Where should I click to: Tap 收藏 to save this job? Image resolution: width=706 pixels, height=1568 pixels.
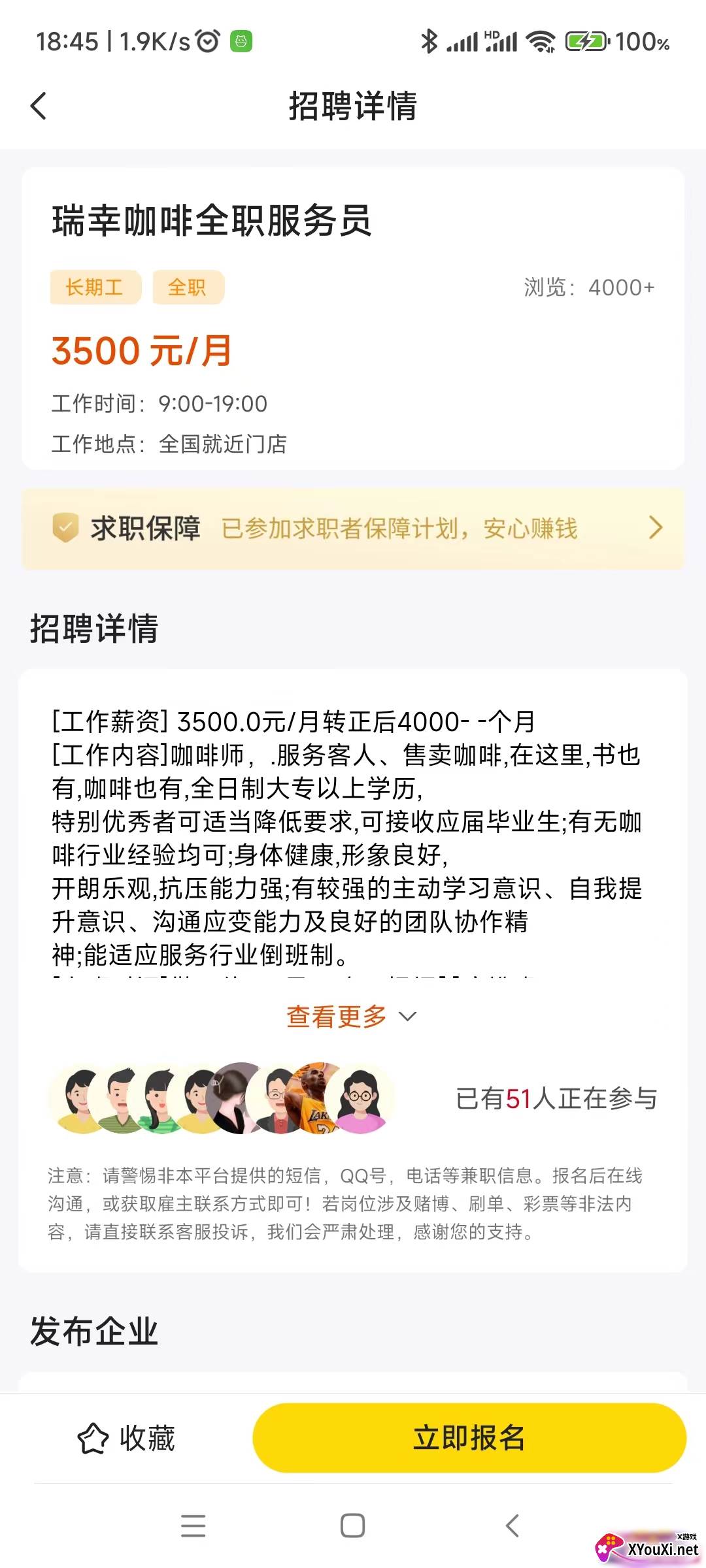(x=127, y=1438)
